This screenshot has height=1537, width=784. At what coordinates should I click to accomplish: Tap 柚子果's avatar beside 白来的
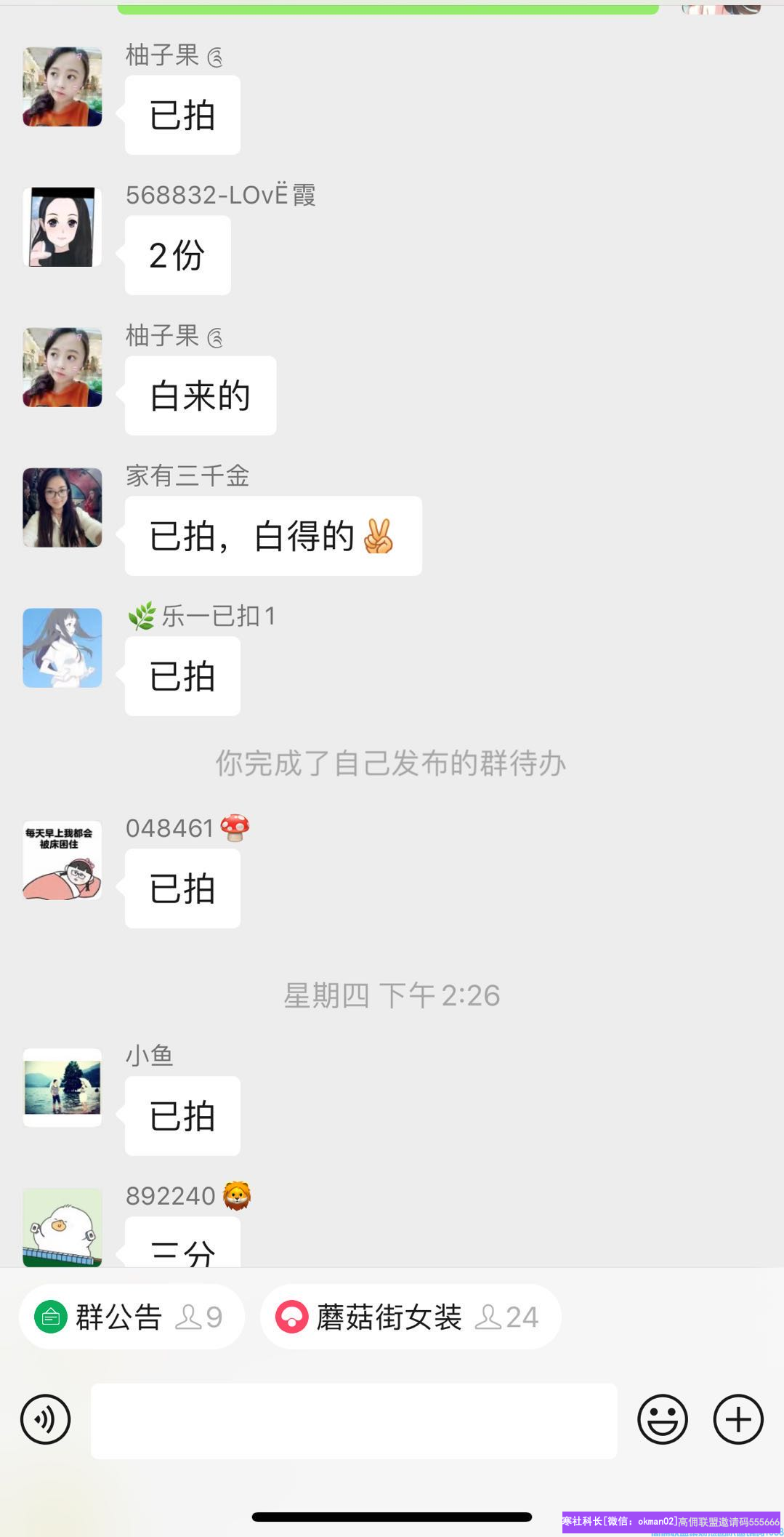pos(62,367)
